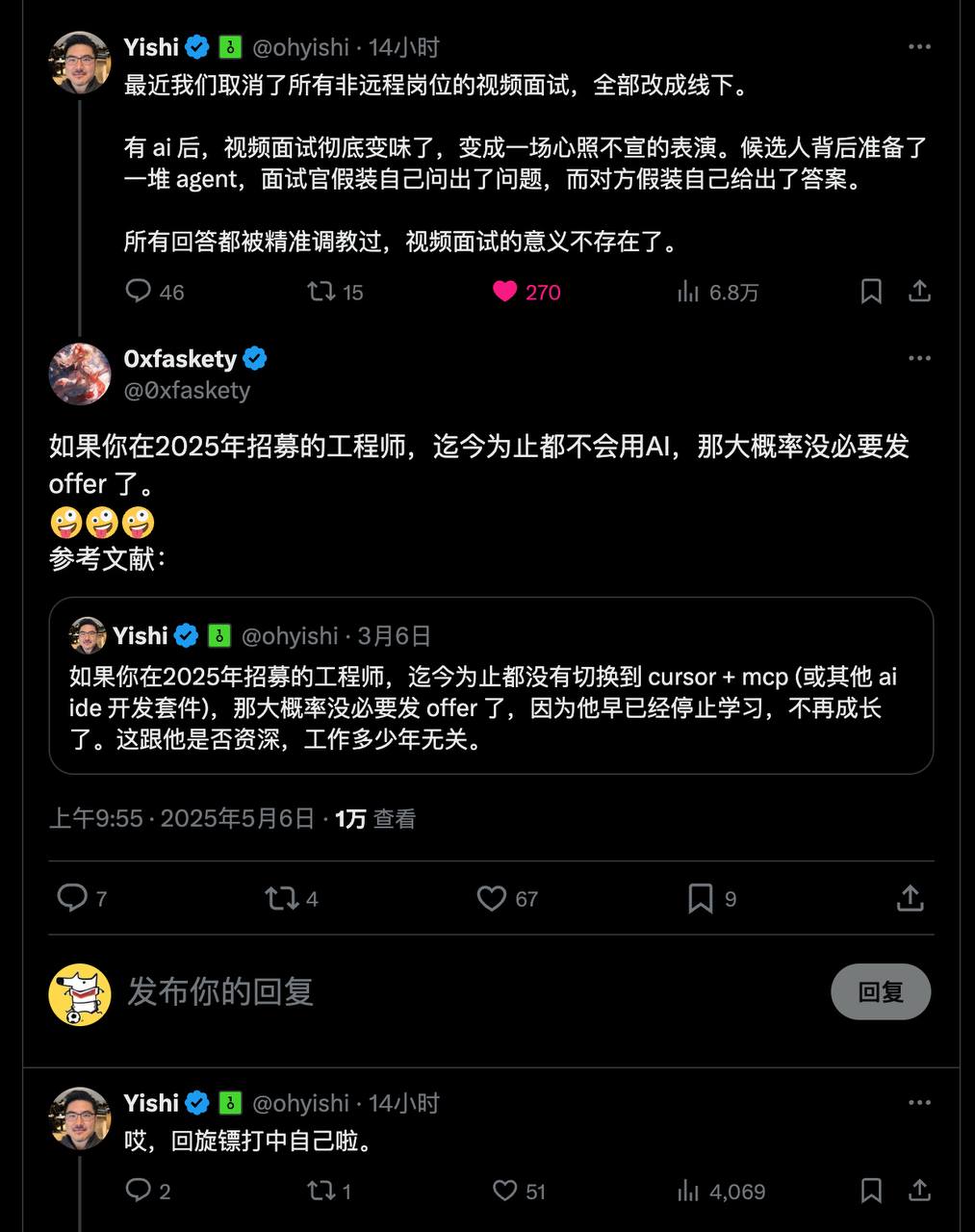Open the 1万 查看 views link
The height and width of the screenshot is (1232, 975).
(373, 817)
